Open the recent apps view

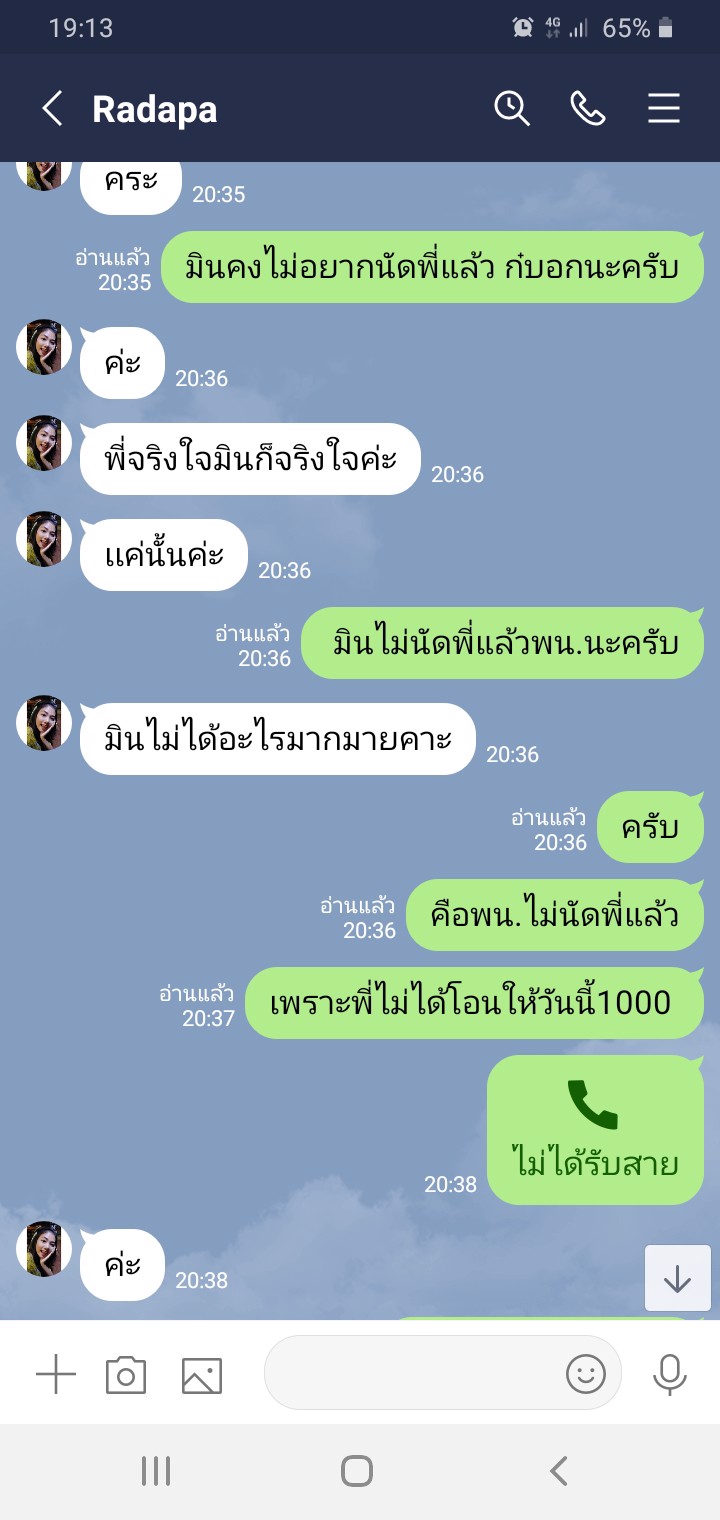coord(156,1470)
